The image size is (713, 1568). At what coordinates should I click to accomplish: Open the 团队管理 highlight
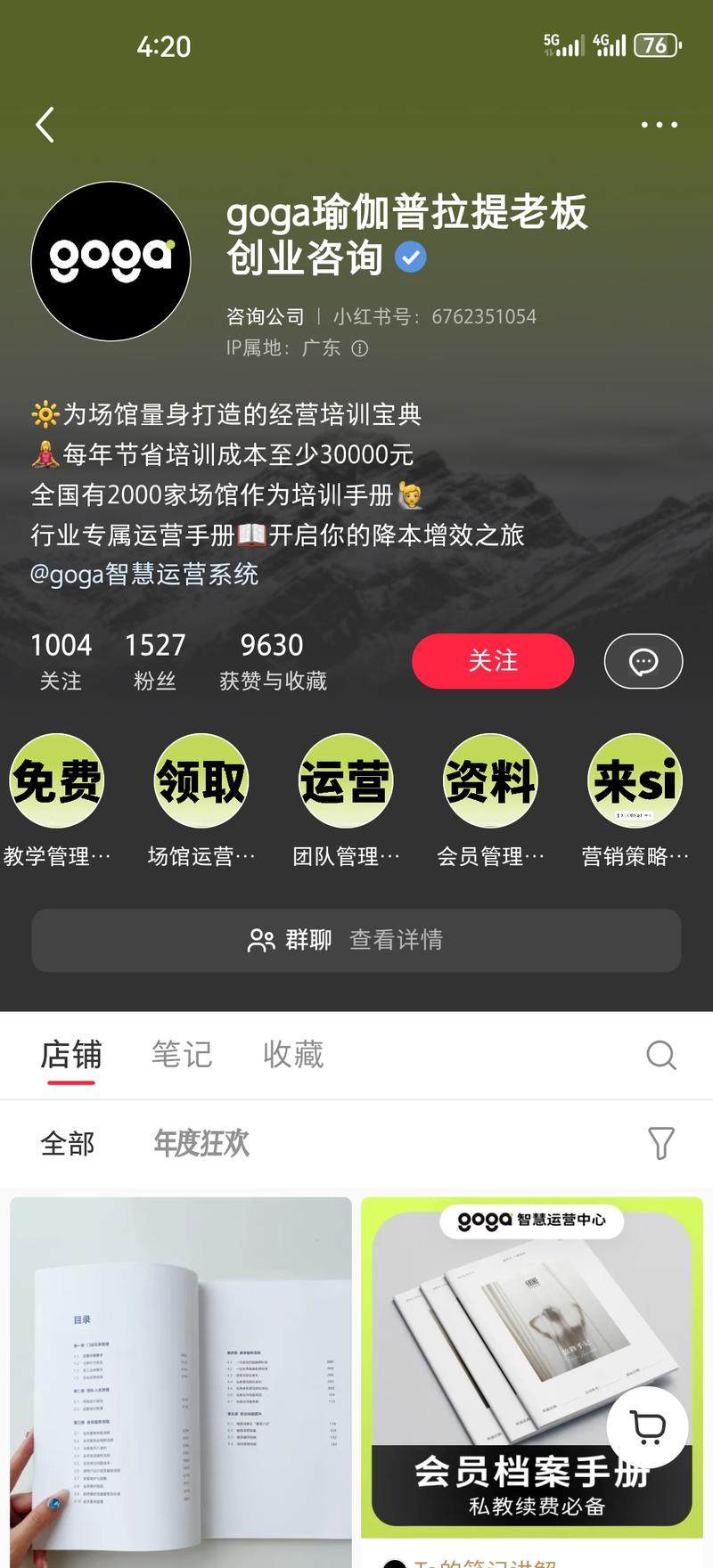coord(345,782)
